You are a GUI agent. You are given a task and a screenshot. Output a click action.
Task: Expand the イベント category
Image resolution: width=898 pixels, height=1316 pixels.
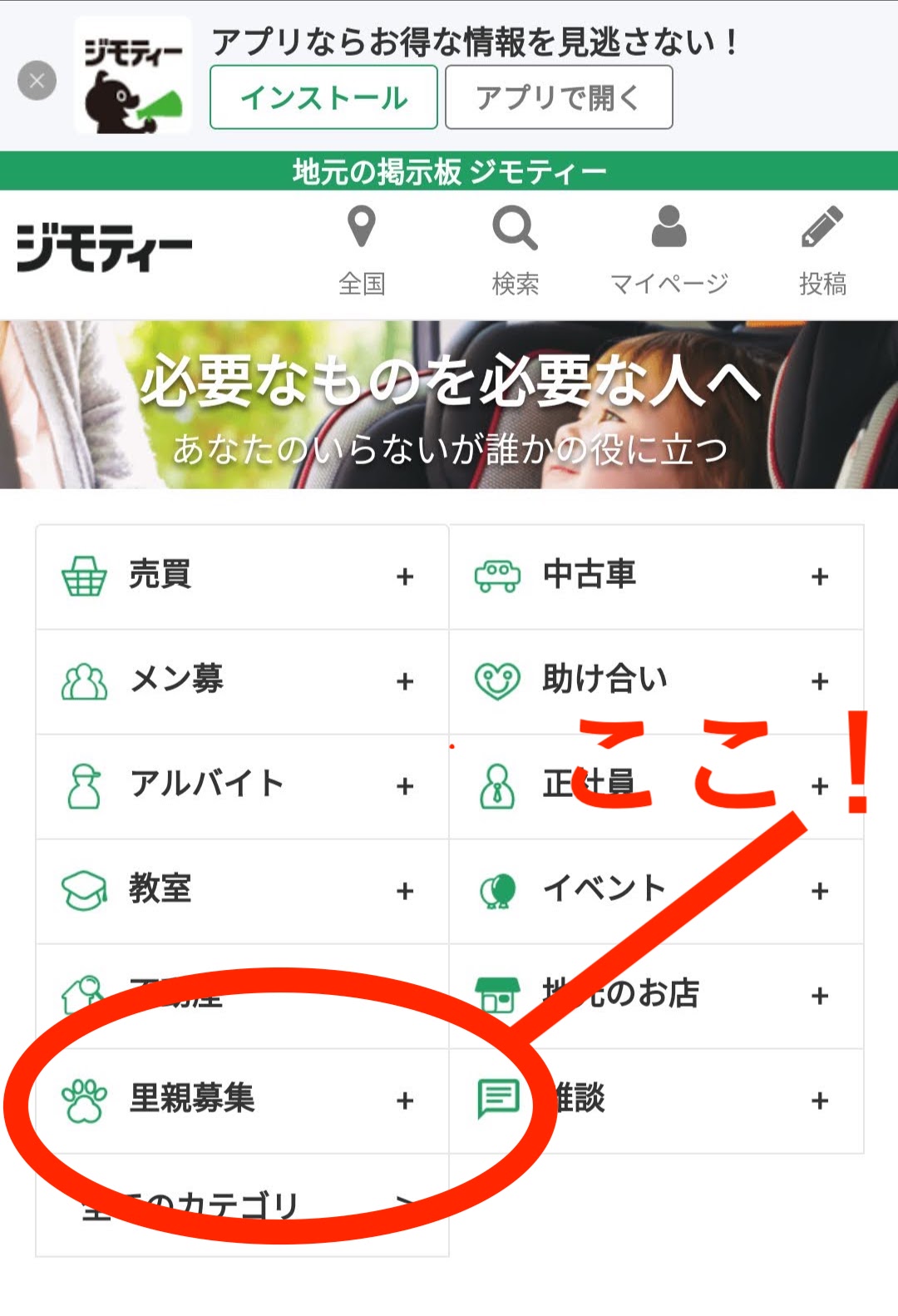655,890
